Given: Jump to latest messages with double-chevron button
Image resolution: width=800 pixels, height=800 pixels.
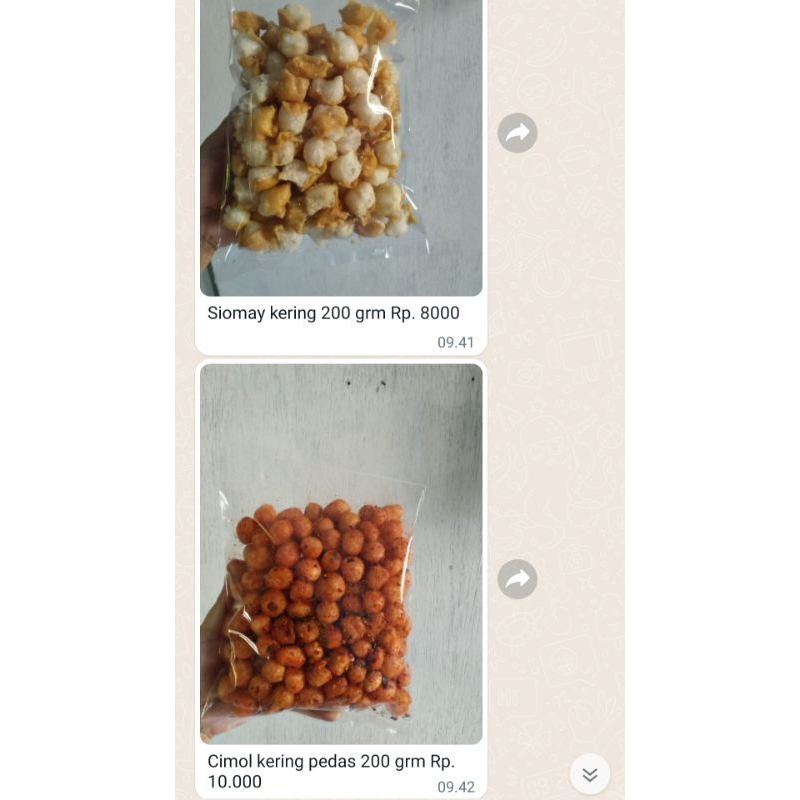Looking at the screenshot, I should click(x=590, y=774).
